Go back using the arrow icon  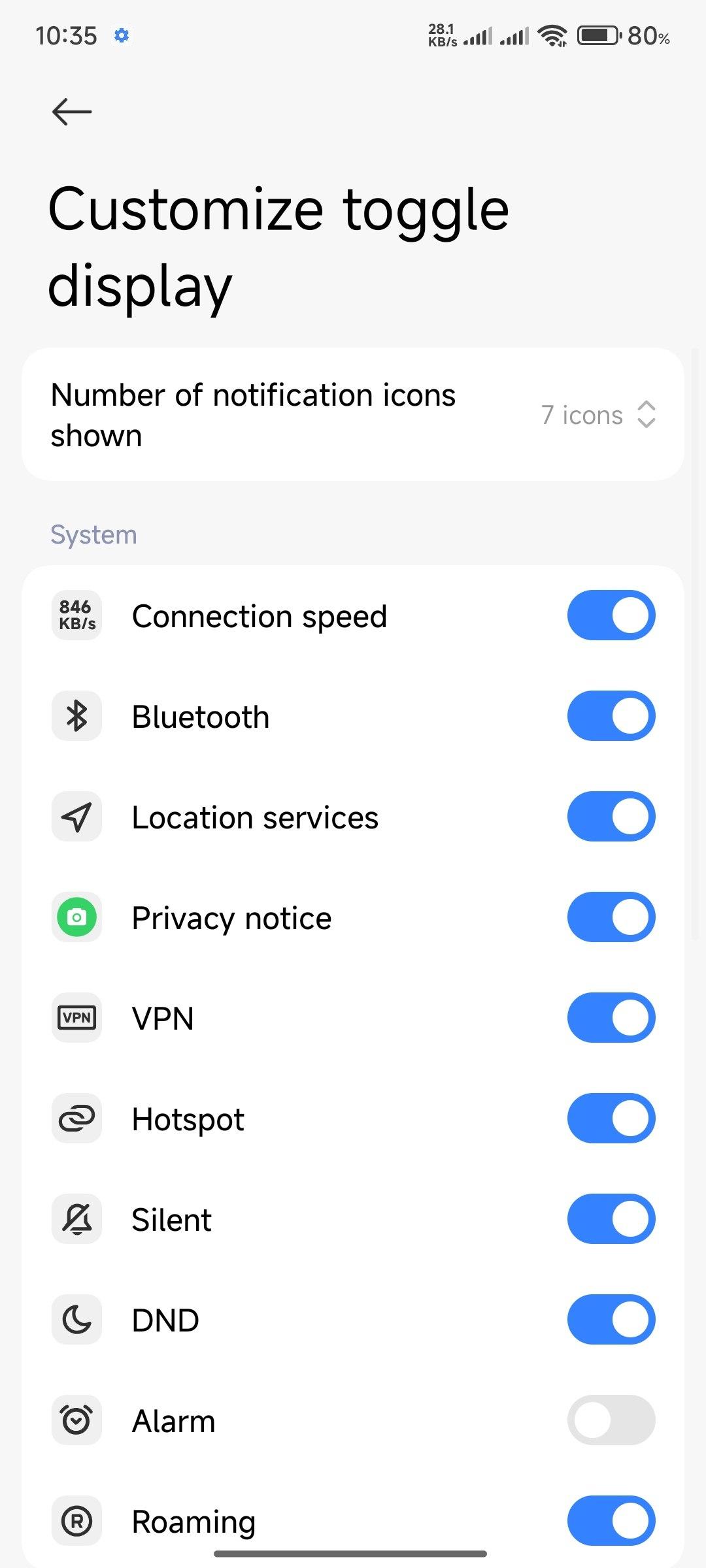point(72,112)
